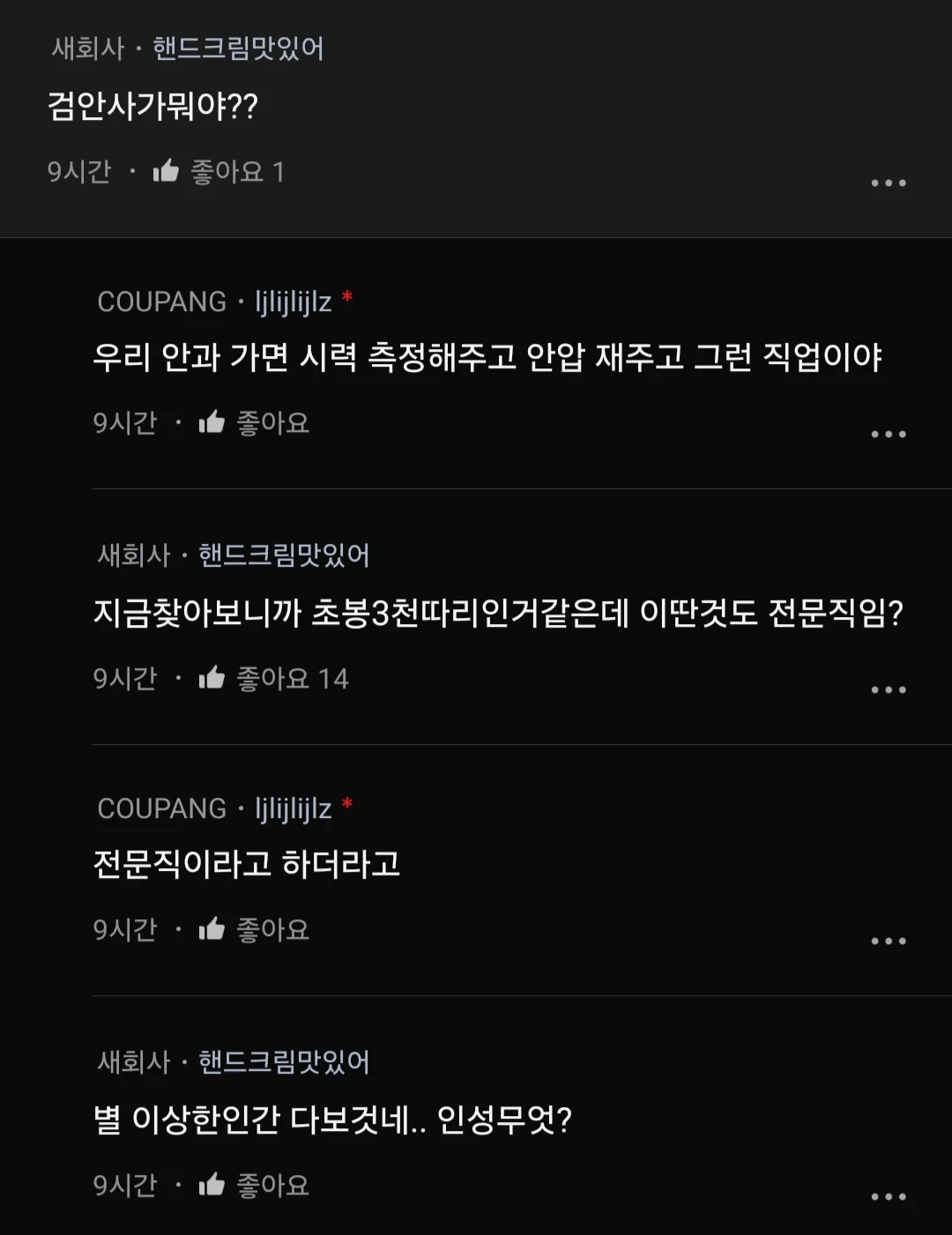
Task: Like the reply '전문직이라고 하더라고'
Action: pos(212,929)
